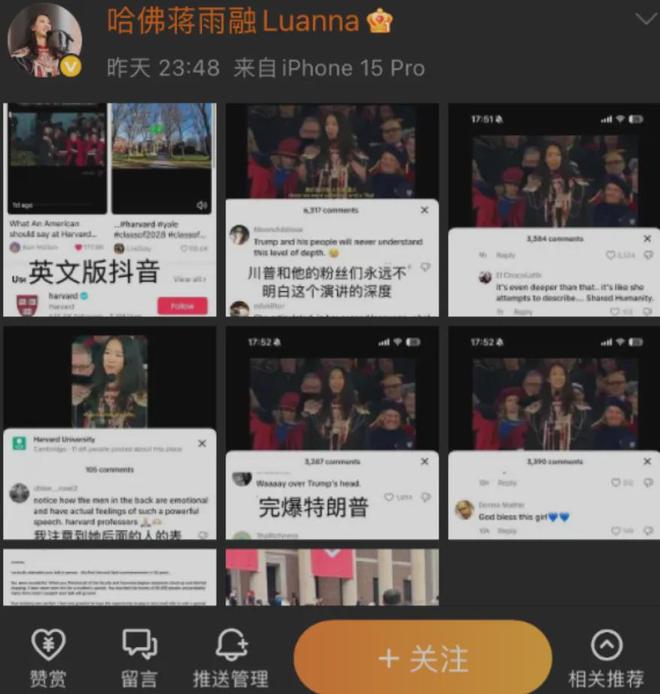Follow this account with + 关注
The height and width of the screenshot is (694, 660).
(x=422, y=658)
